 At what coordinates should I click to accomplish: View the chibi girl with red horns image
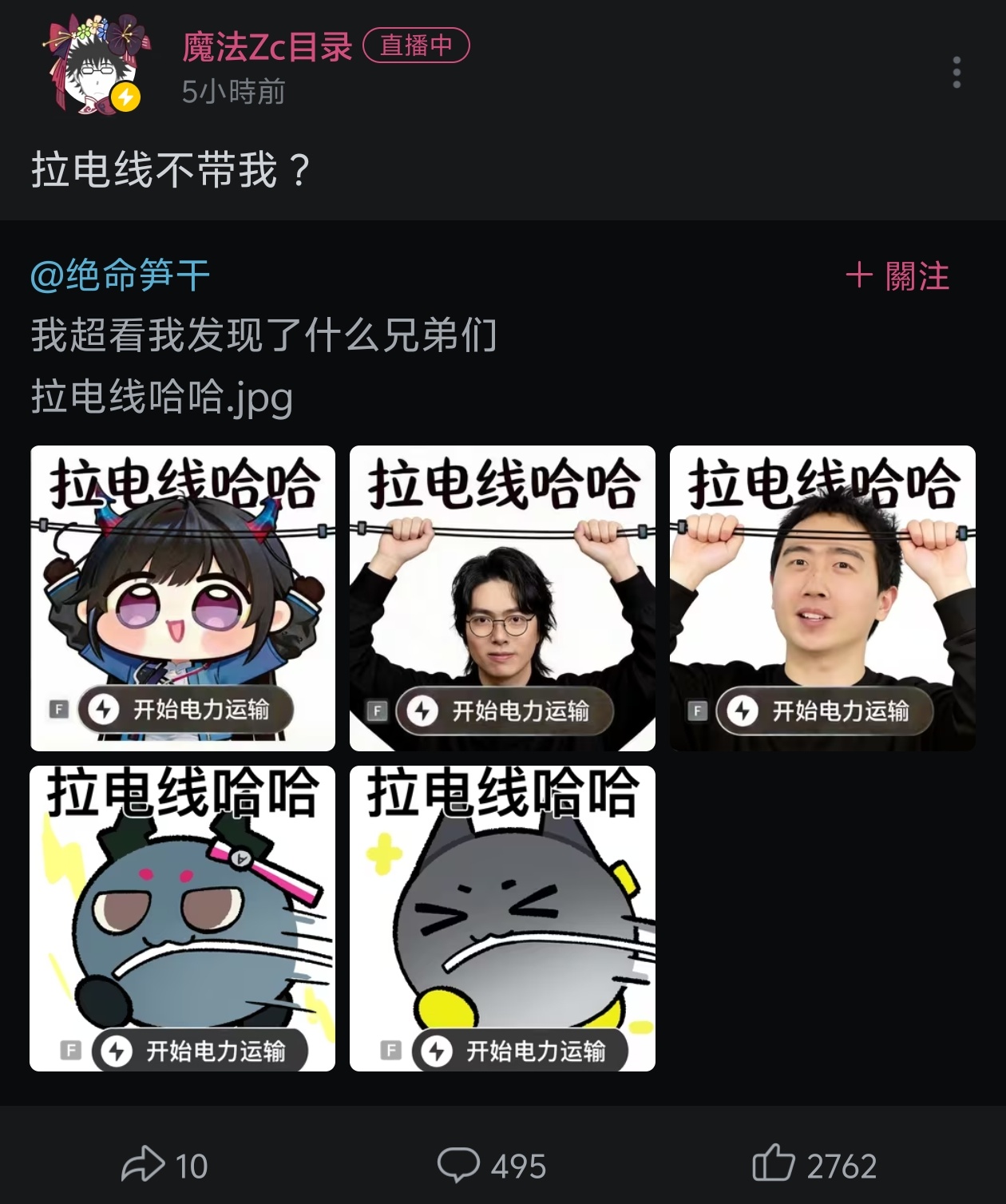point(183,598)
